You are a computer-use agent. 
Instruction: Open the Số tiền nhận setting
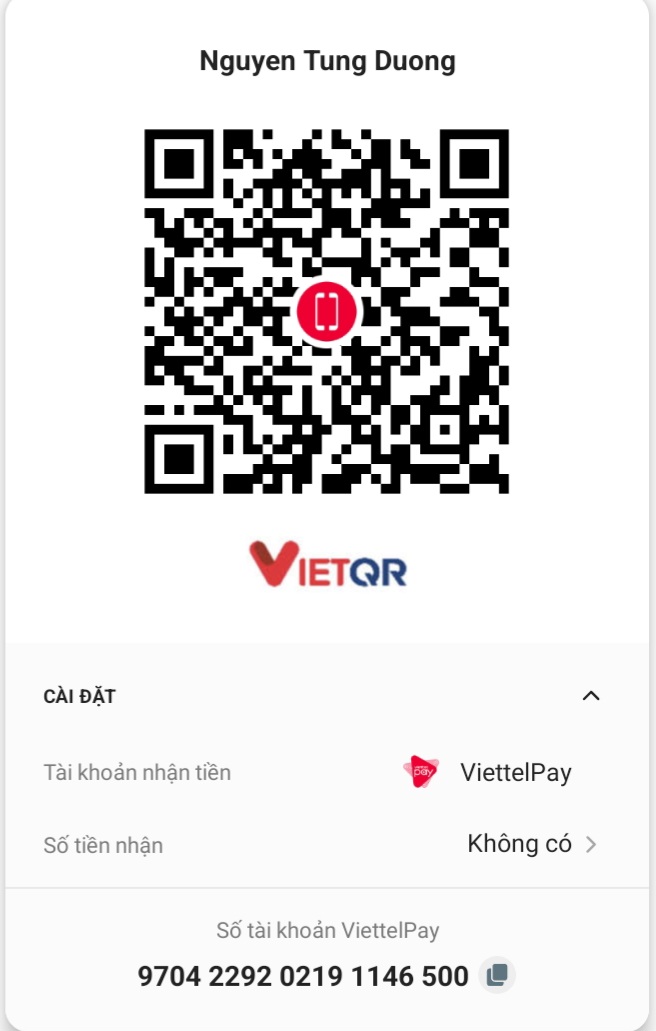pos(531,845)
